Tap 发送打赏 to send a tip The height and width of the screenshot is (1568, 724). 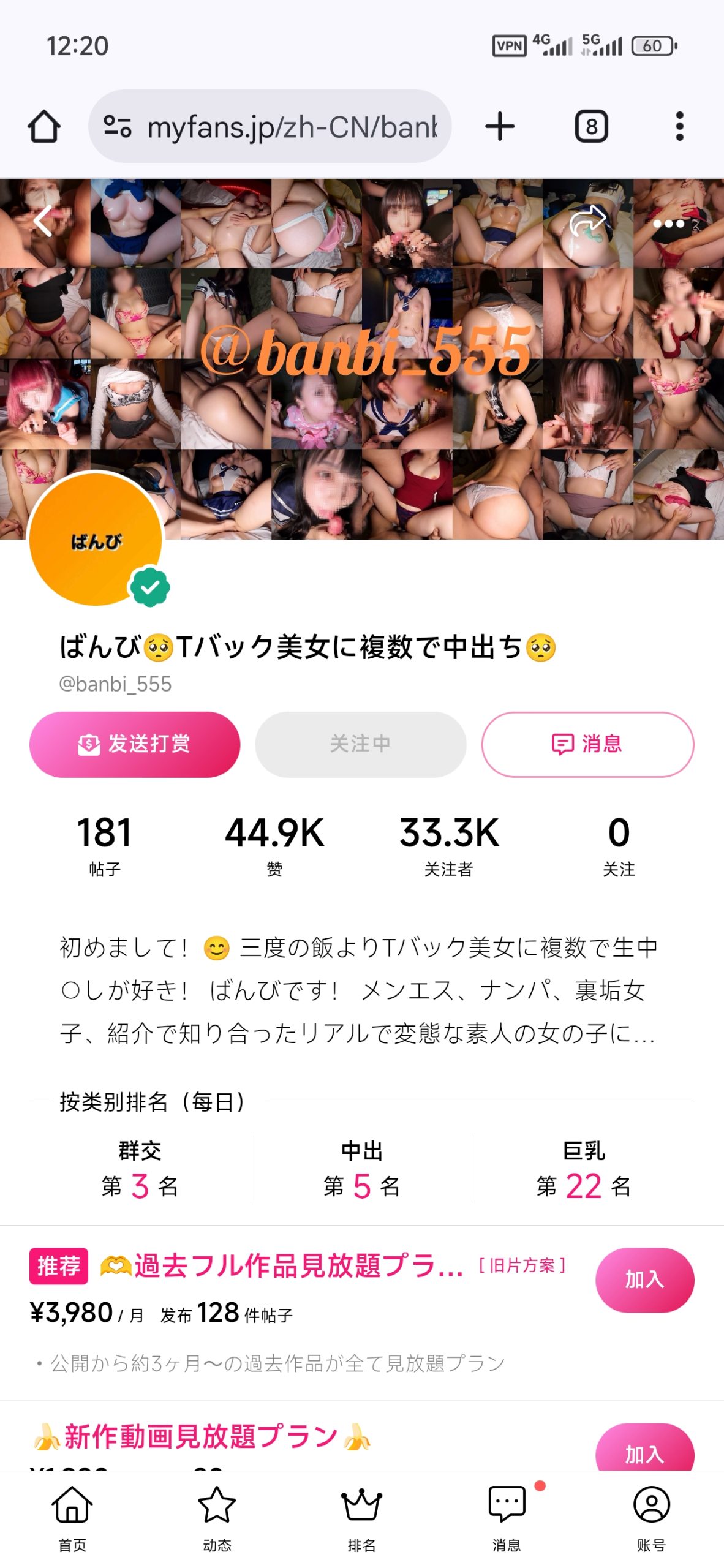tap(135, 744)
